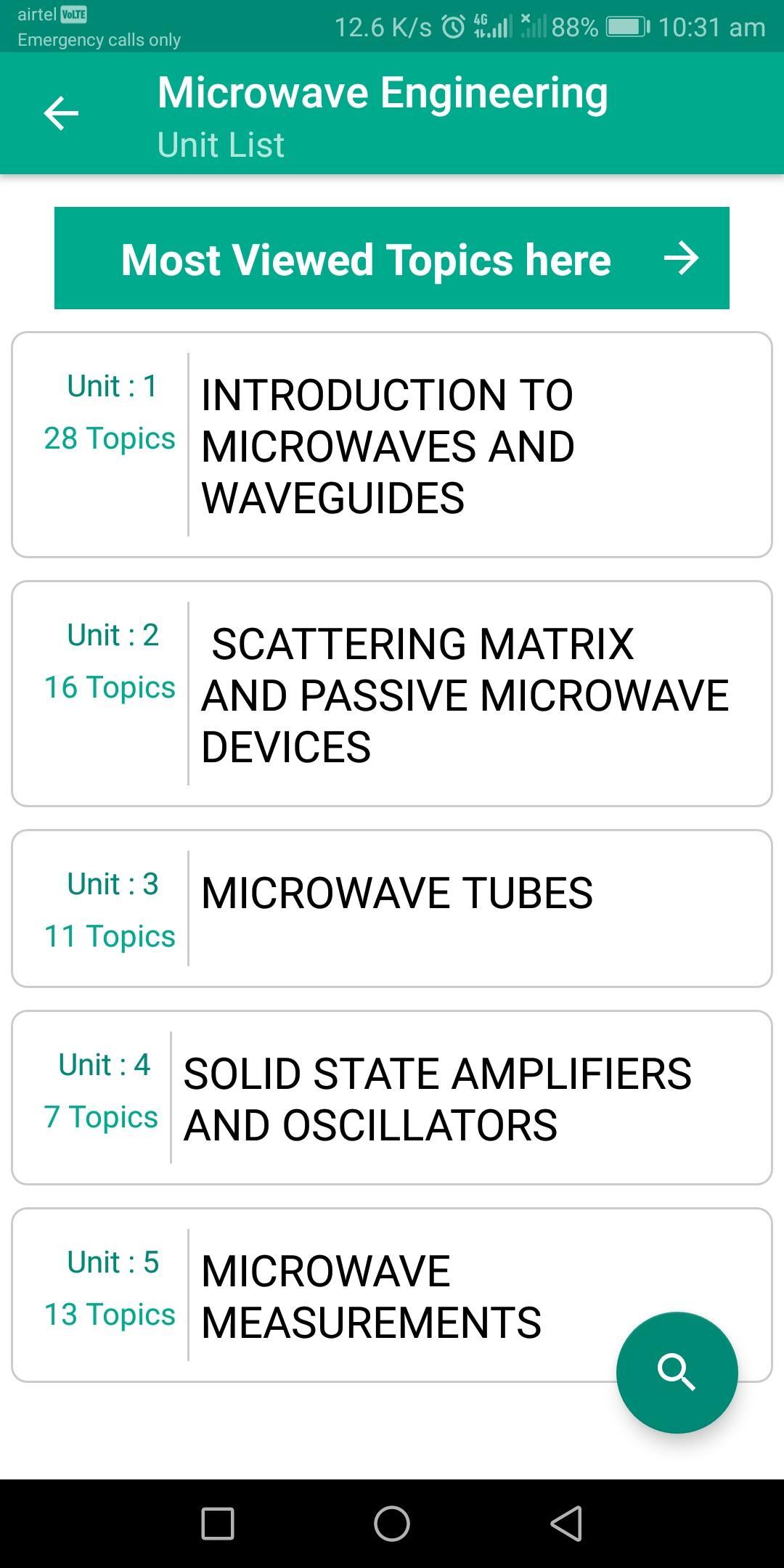This screenshot has height=1568, width=784.
Task: Tap the Most Viewed Topics here button
Action: tap(366, 259)
